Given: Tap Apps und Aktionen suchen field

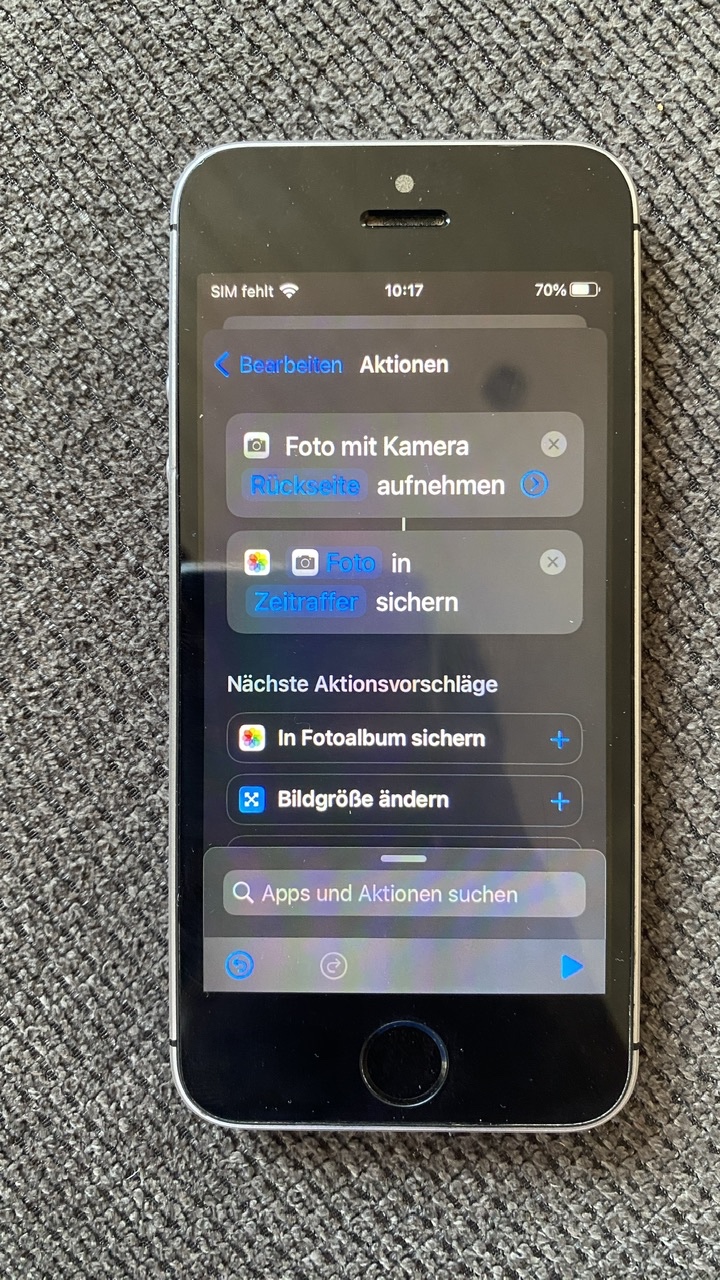Looking at the screenshot, I should (x=404, y=894).
